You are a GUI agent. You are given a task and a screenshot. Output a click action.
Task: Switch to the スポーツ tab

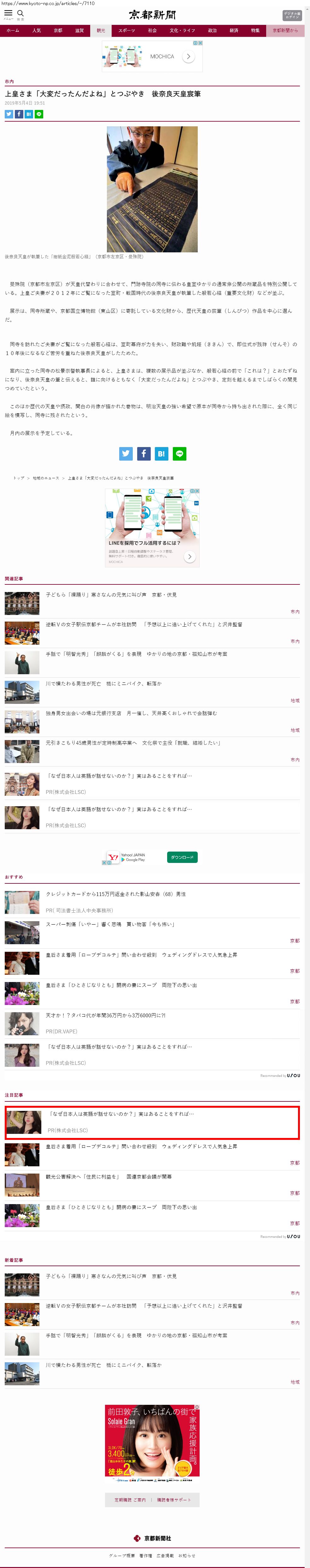click(x=127, y=31)
